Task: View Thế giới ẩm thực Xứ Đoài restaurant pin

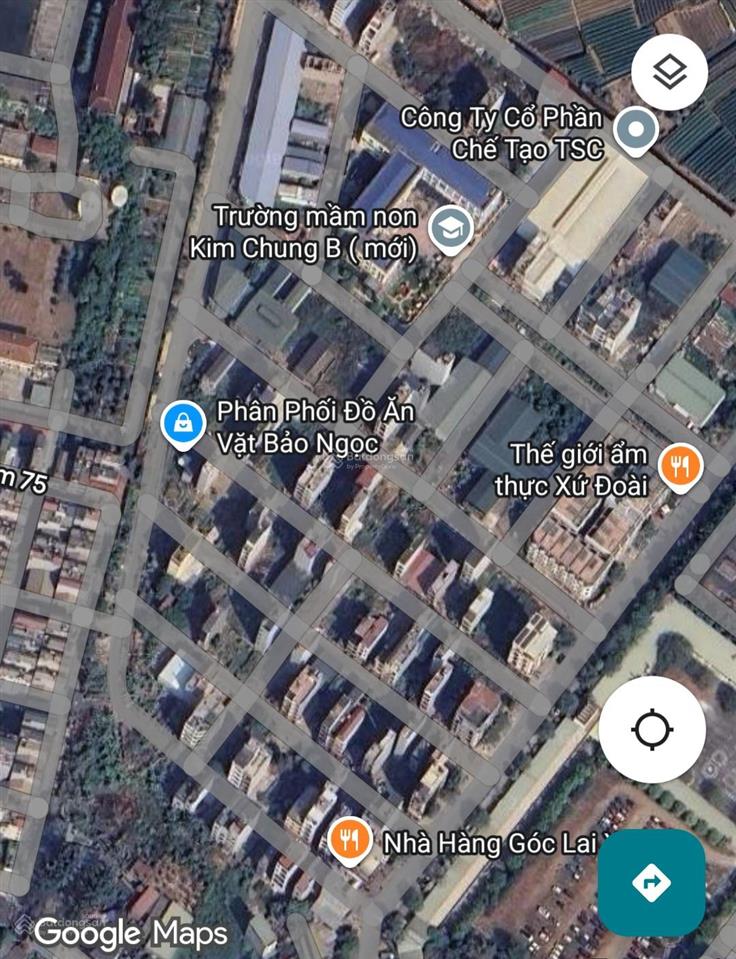Action: (x=681, y=465)
